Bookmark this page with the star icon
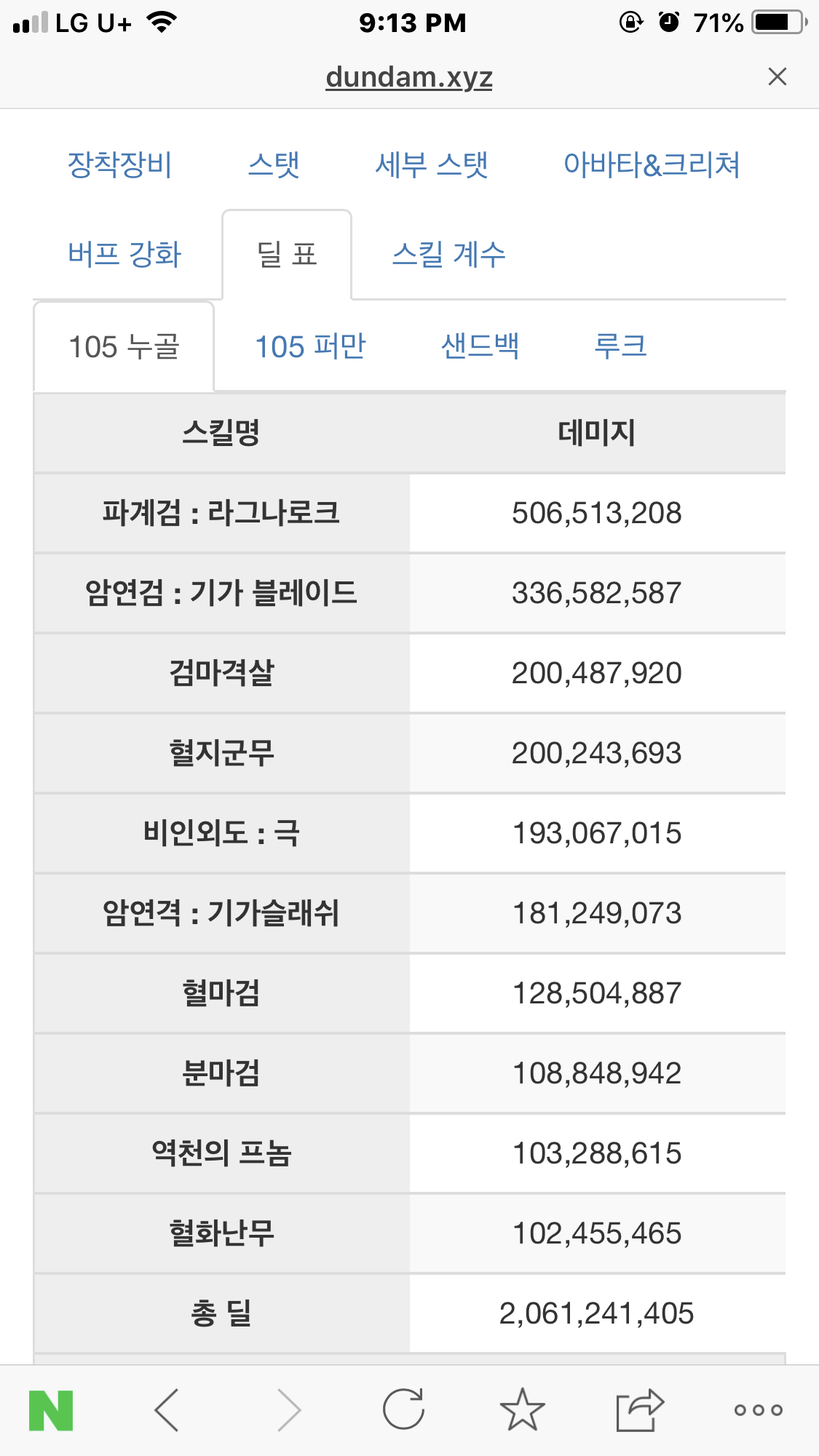The image size is (819, 1456). (x=522, y=1409)
